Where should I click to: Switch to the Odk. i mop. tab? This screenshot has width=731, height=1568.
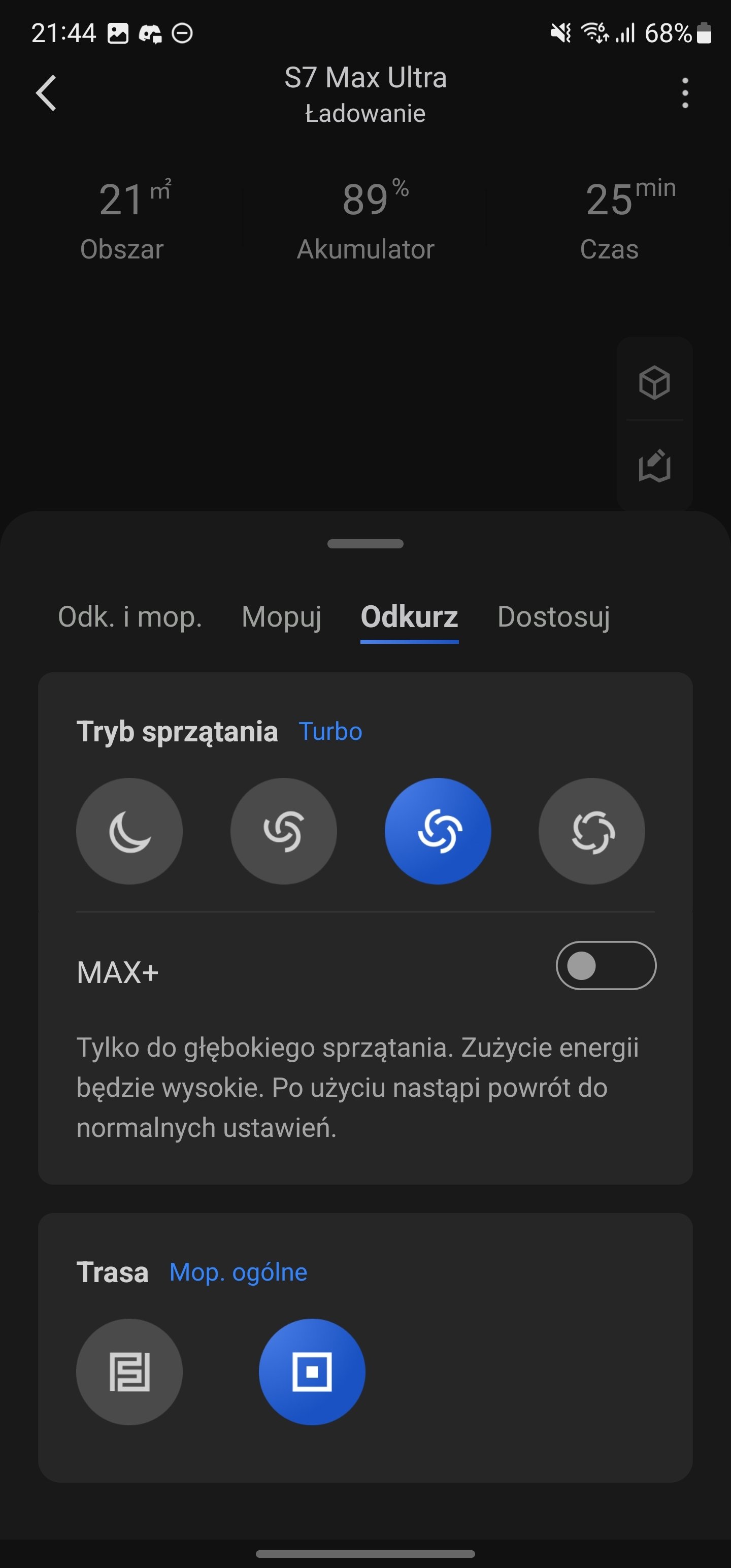tap(129, 616)
